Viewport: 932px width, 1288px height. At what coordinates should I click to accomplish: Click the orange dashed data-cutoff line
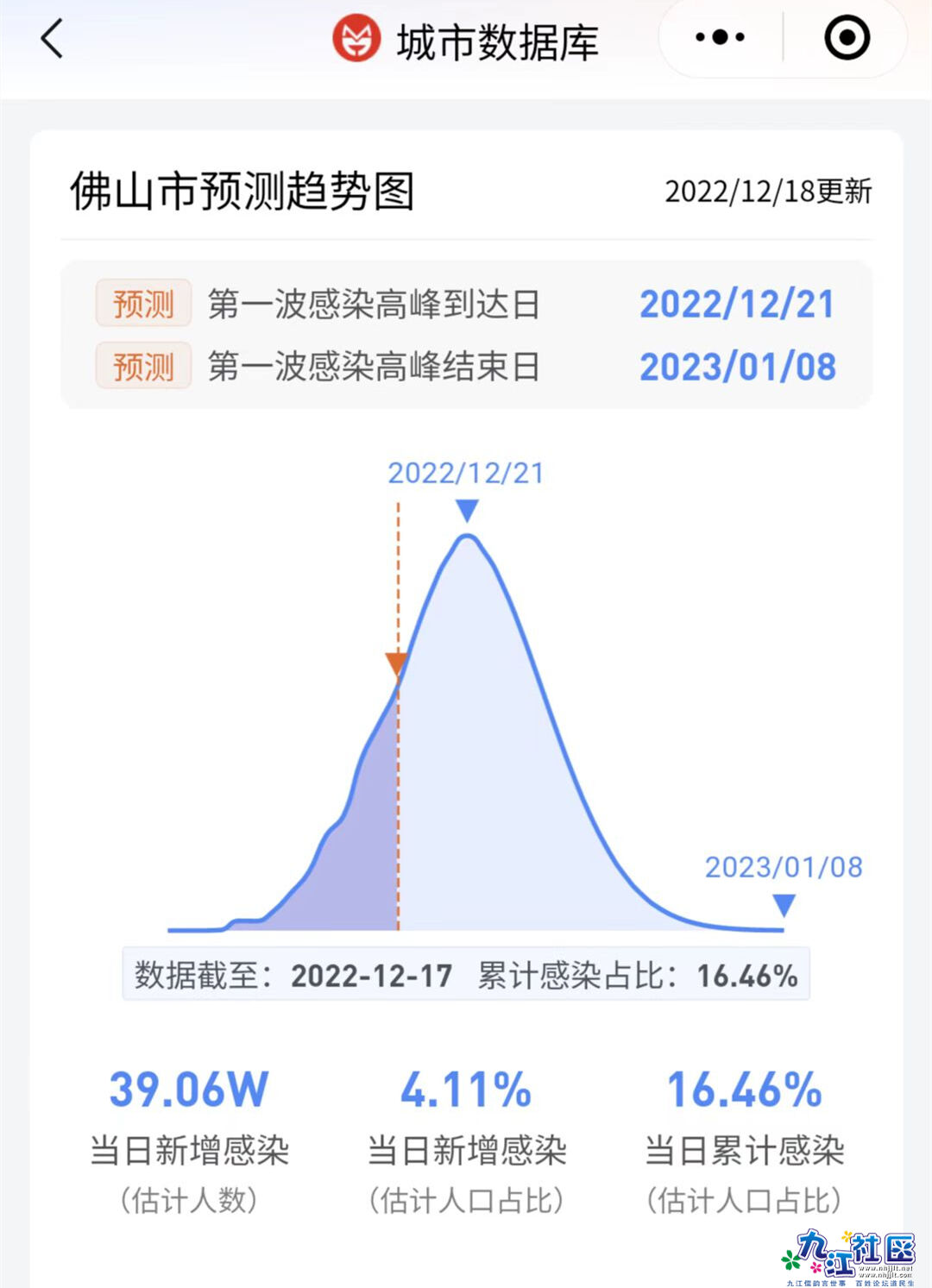click(396, 776)
